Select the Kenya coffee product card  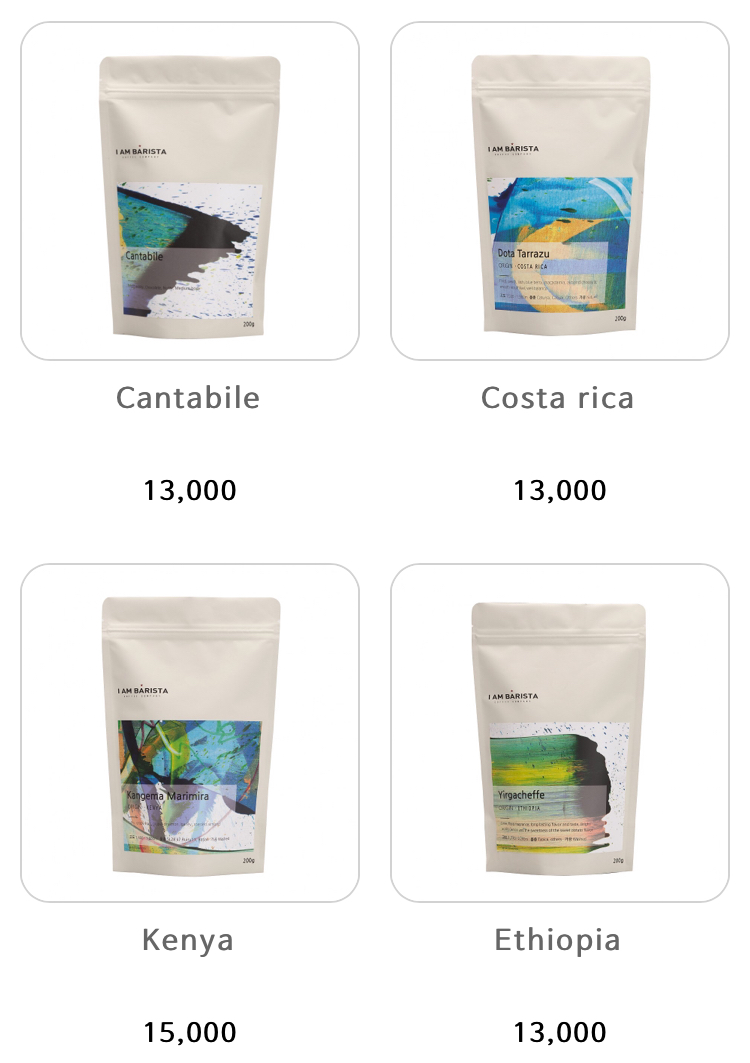click(x=190, y=733)
